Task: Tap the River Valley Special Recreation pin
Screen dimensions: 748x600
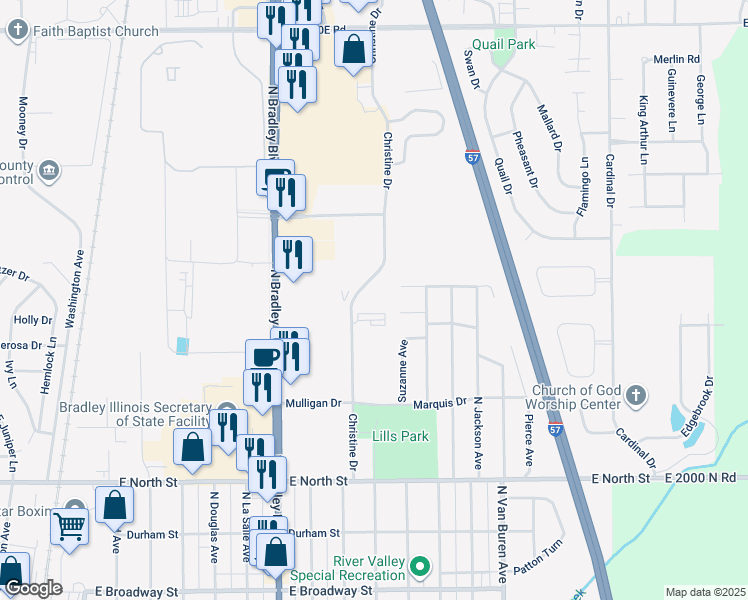Action: [x=420, y=568]
